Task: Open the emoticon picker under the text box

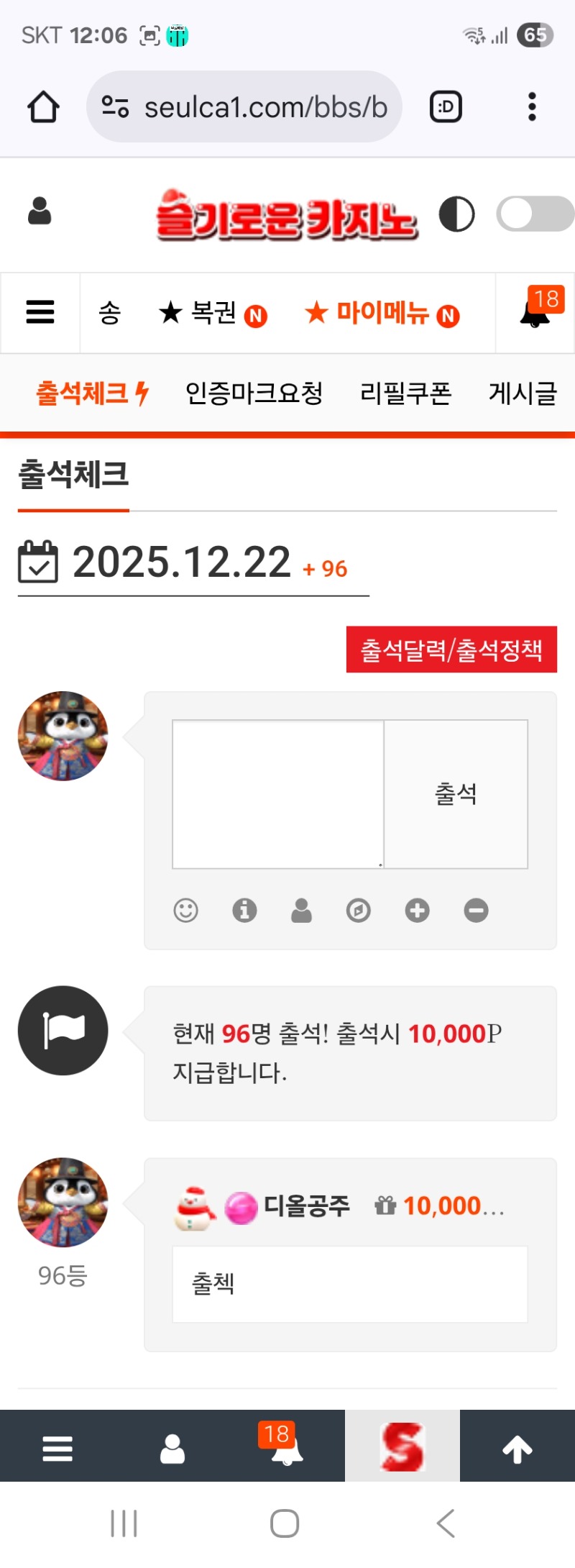Action: [x=185, y=911]
